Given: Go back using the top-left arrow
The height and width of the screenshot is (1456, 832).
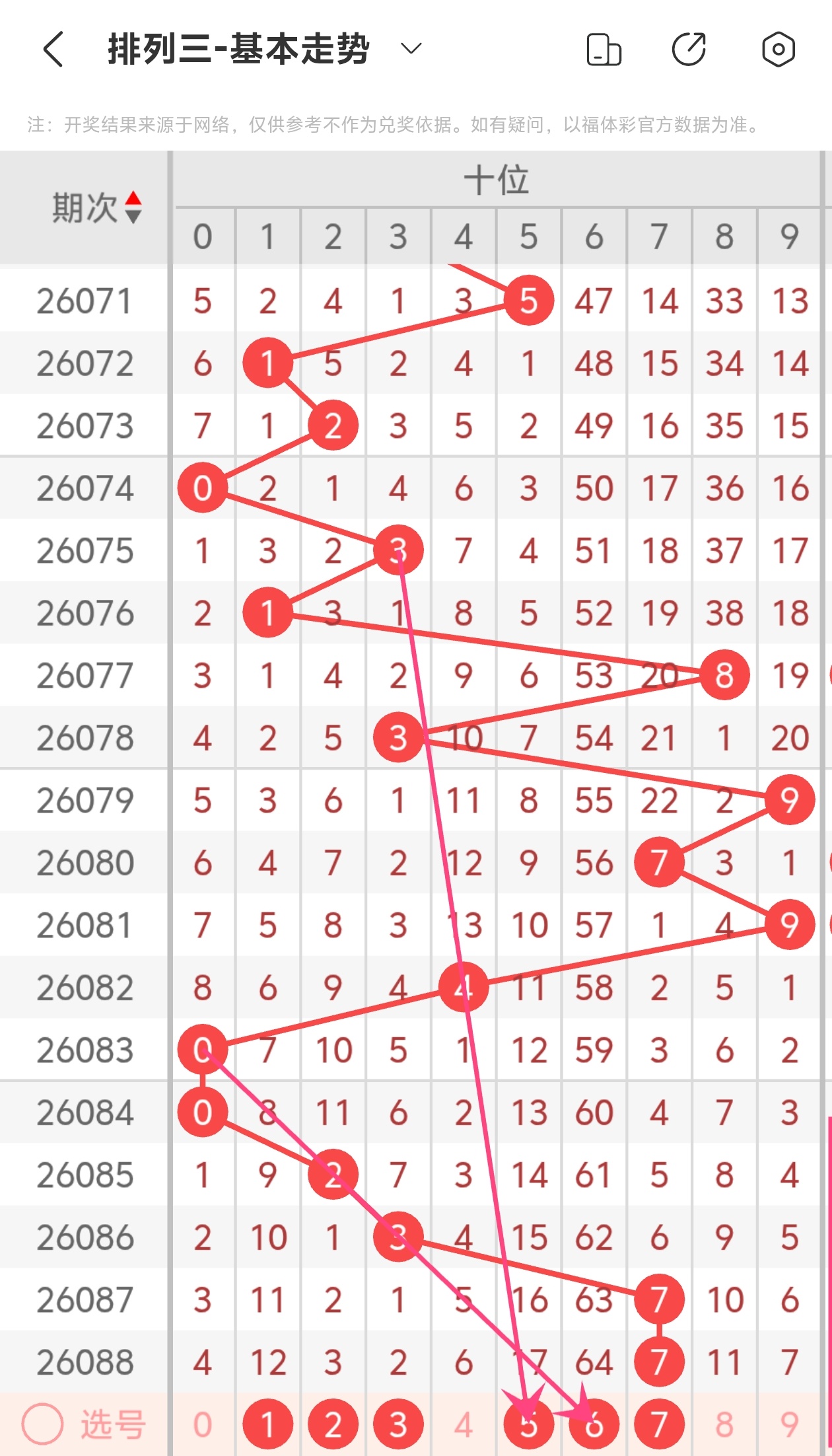Looking at the screenshot, I should [x=53, y=50].
